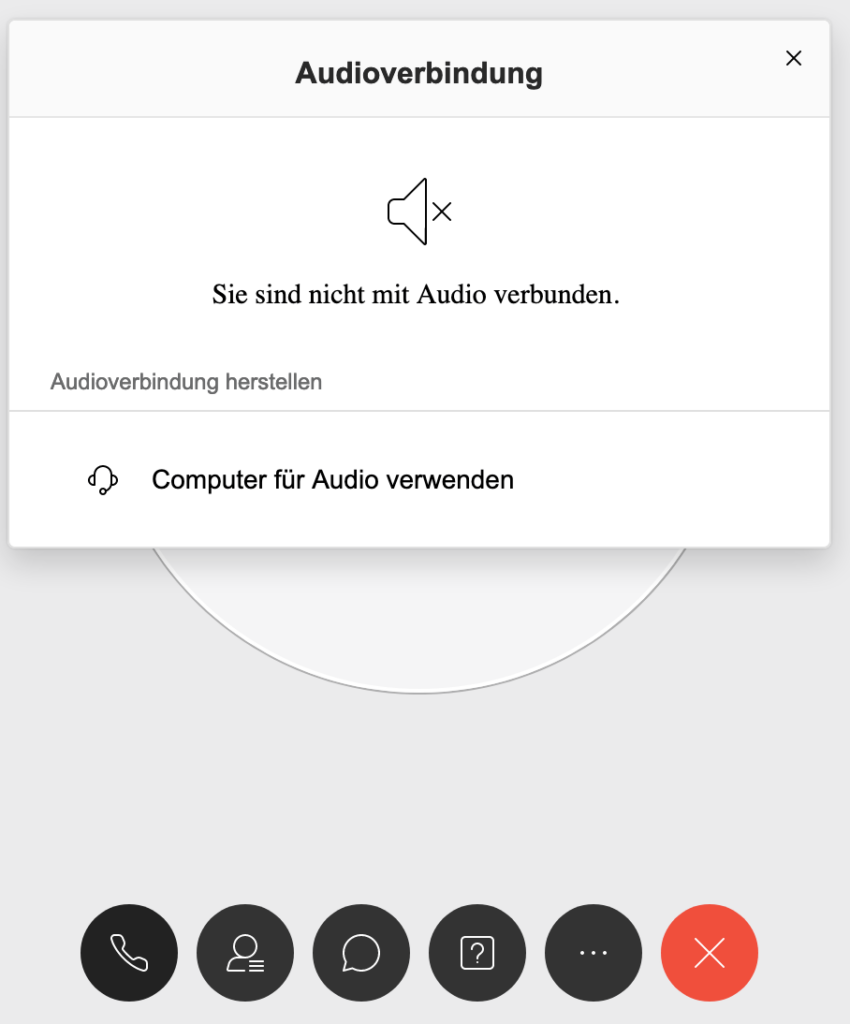Open the telephone call-in options
Viewport: 850px width, 1024px height.
point(129,952)
